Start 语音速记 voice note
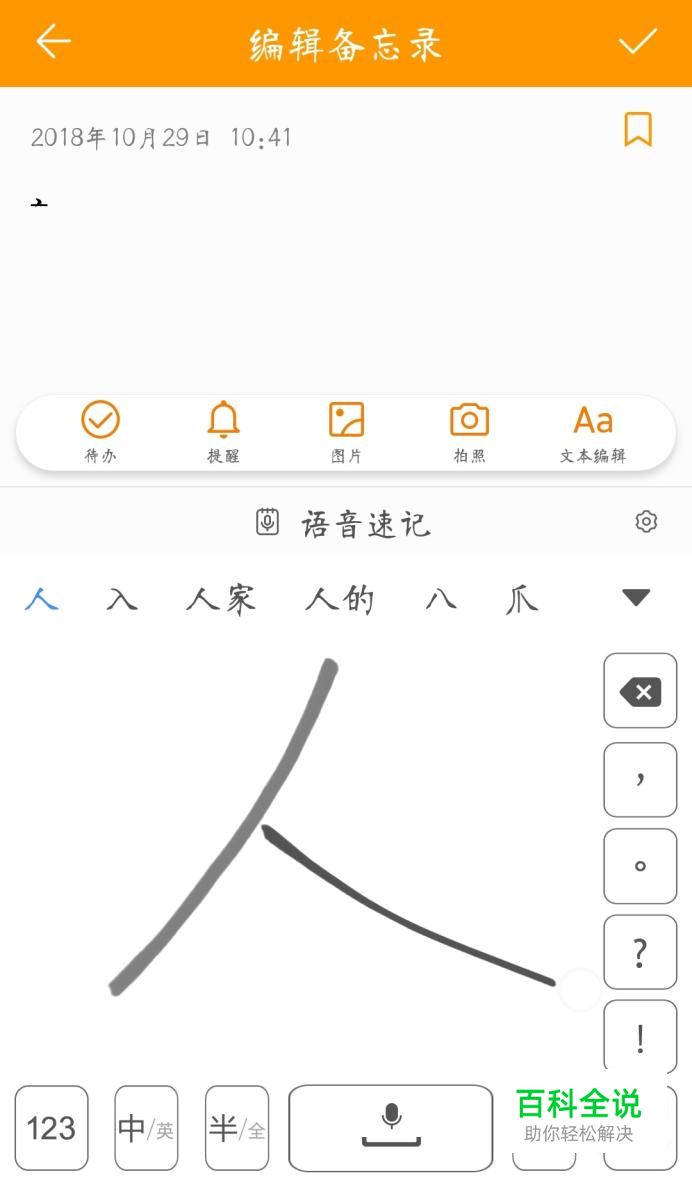 point(343,524)
